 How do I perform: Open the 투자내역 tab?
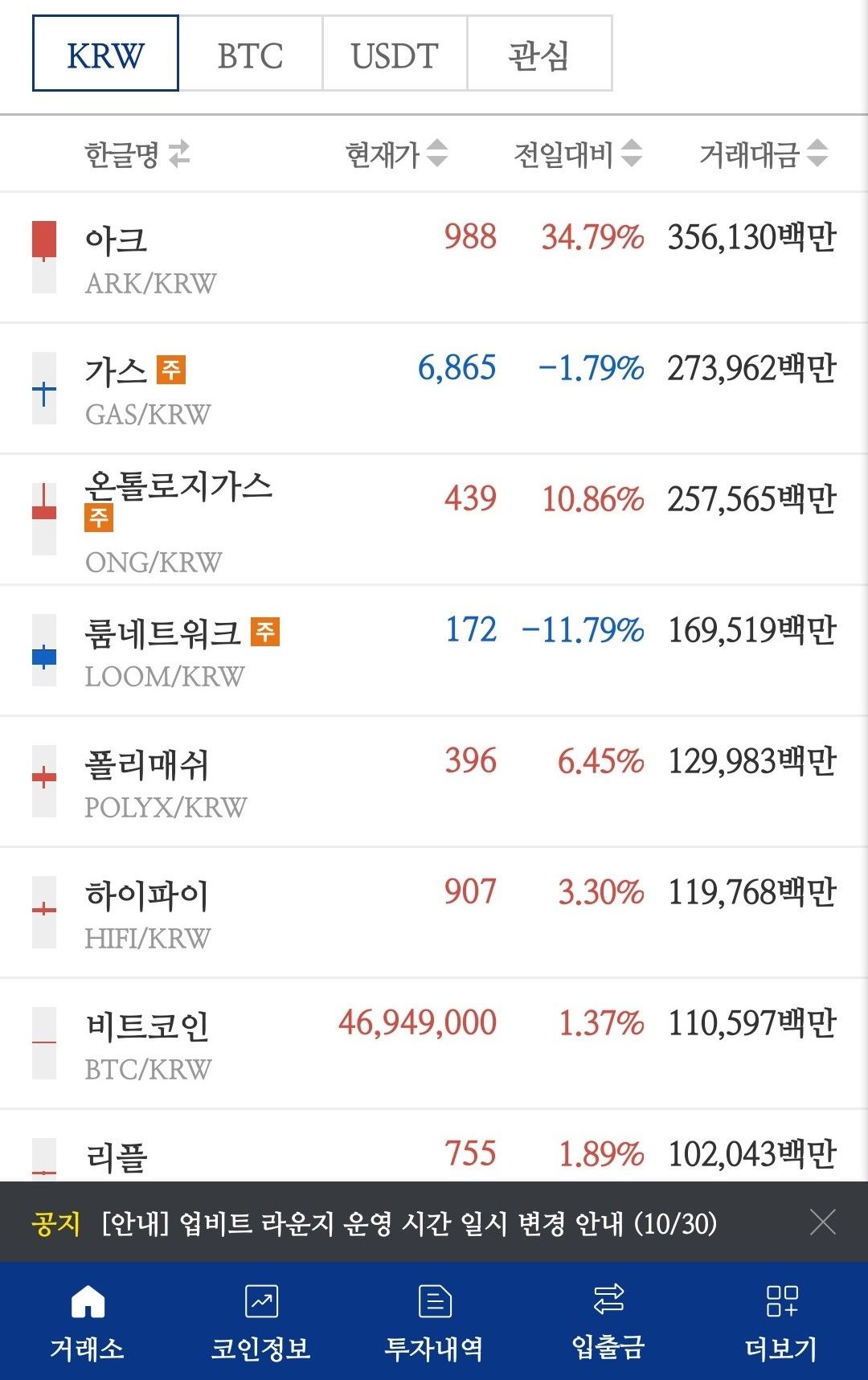pyautogui.click(x=434, y=1321)
